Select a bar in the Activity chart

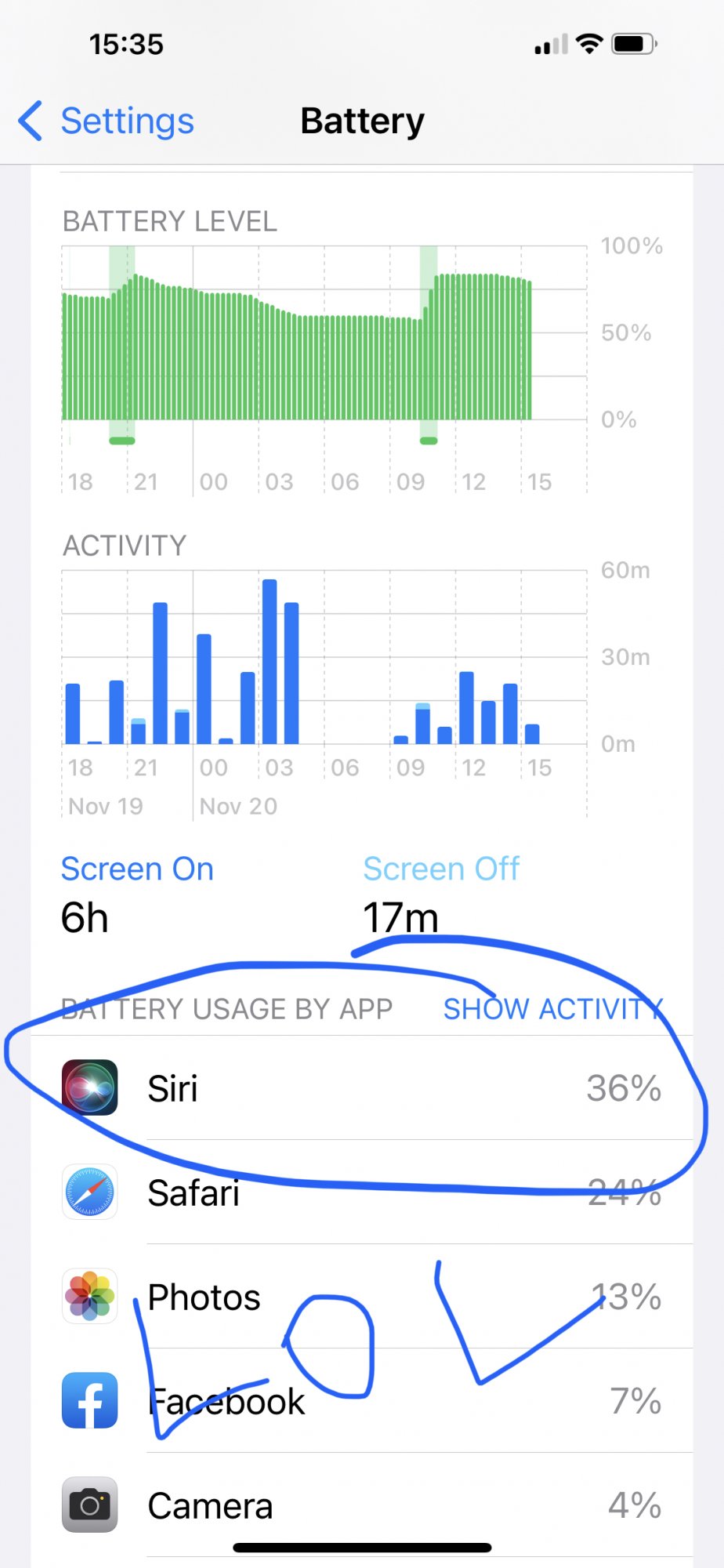[270, 662]
